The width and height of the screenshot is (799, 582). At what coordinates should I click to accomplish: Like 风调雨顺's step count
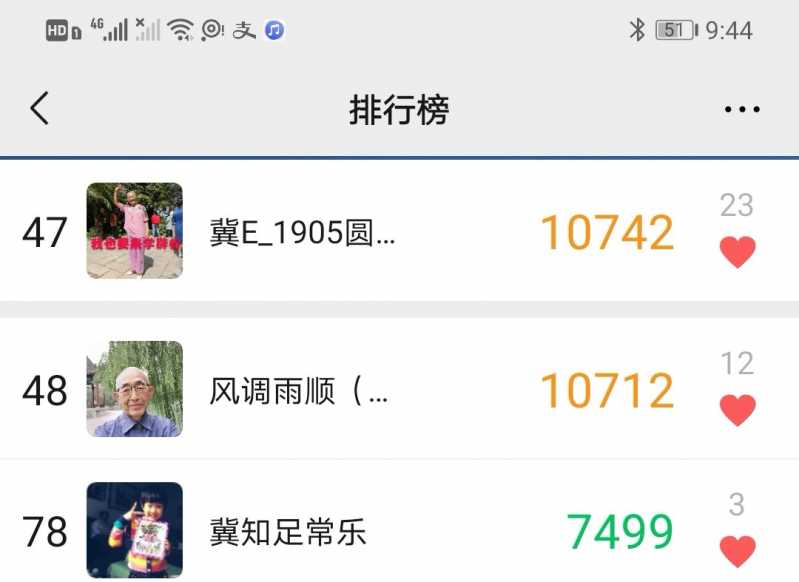(x=737, y=410)
